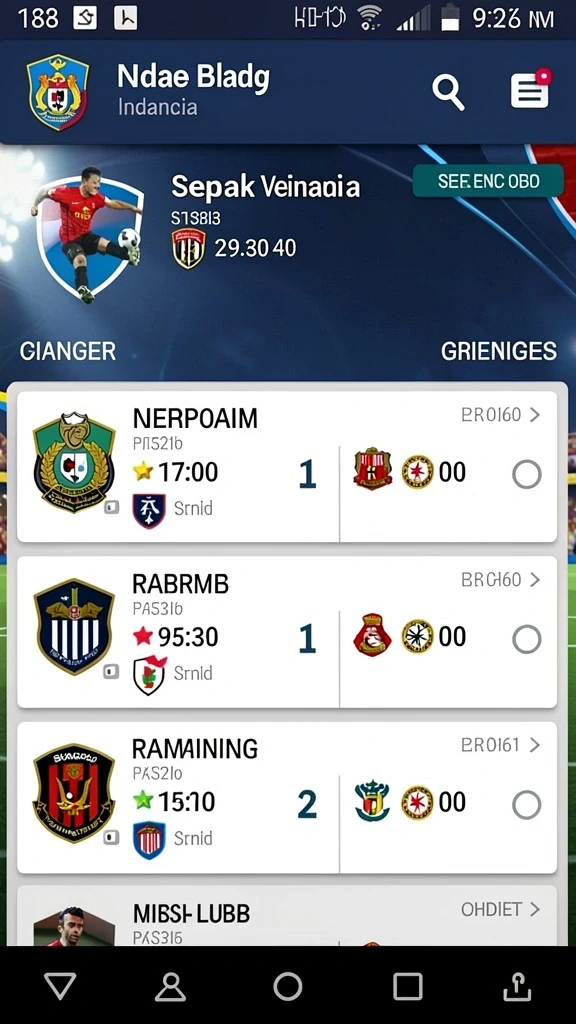
Task: Tap the SEE ENC OBO button
Action: [488, 181]
